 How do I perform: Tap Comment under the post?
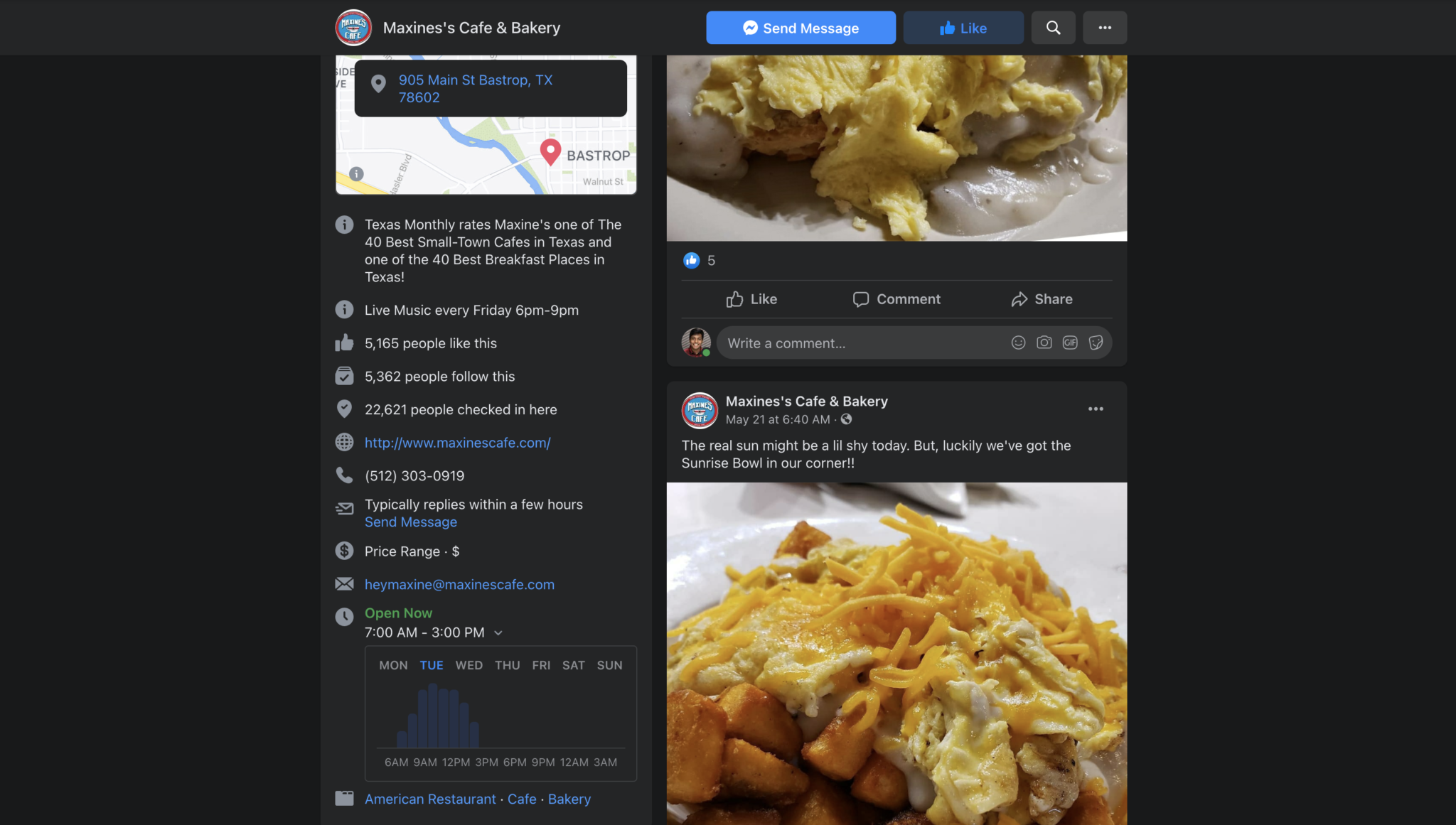pyautogui.click(x=896, y=299)
